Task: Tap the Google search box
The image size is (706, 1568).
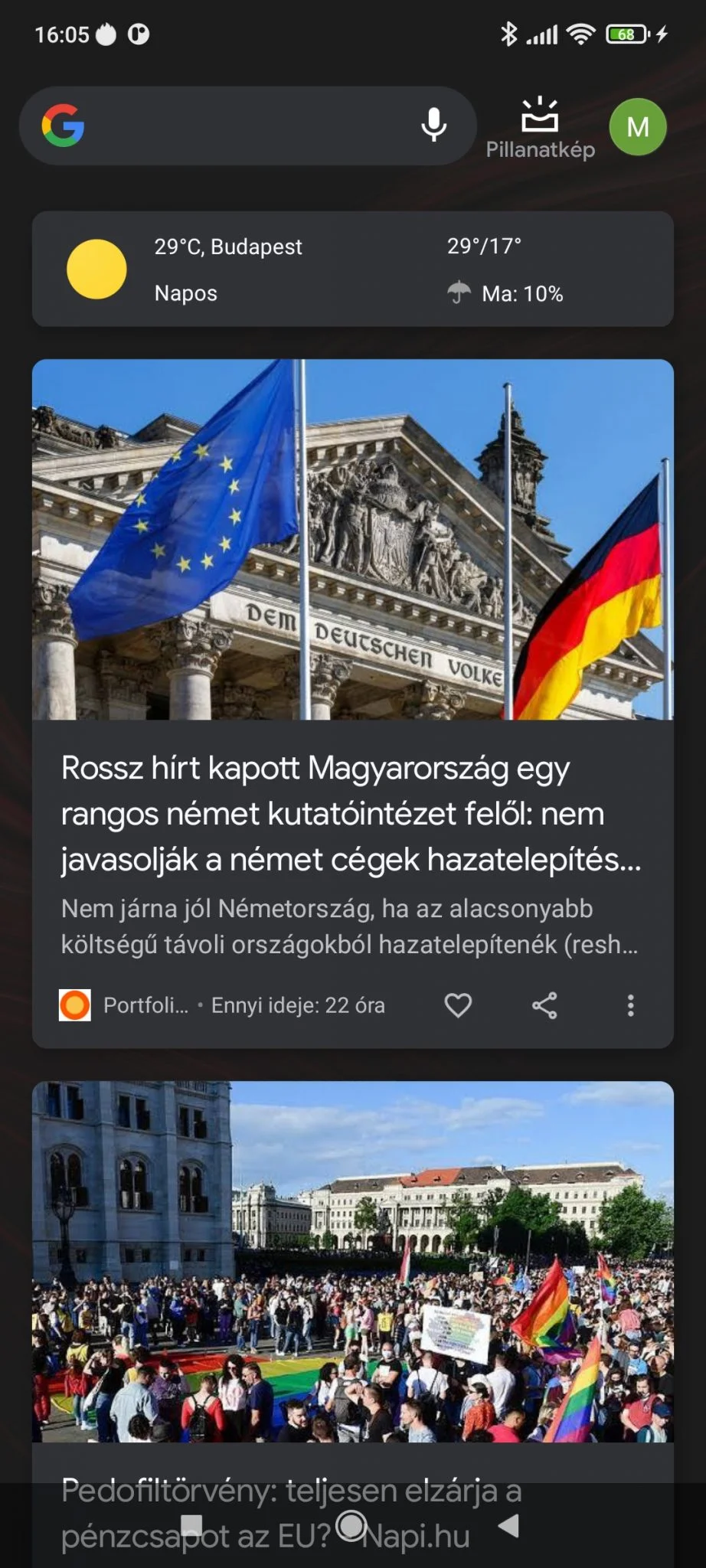Action: (x=245, y=126)
